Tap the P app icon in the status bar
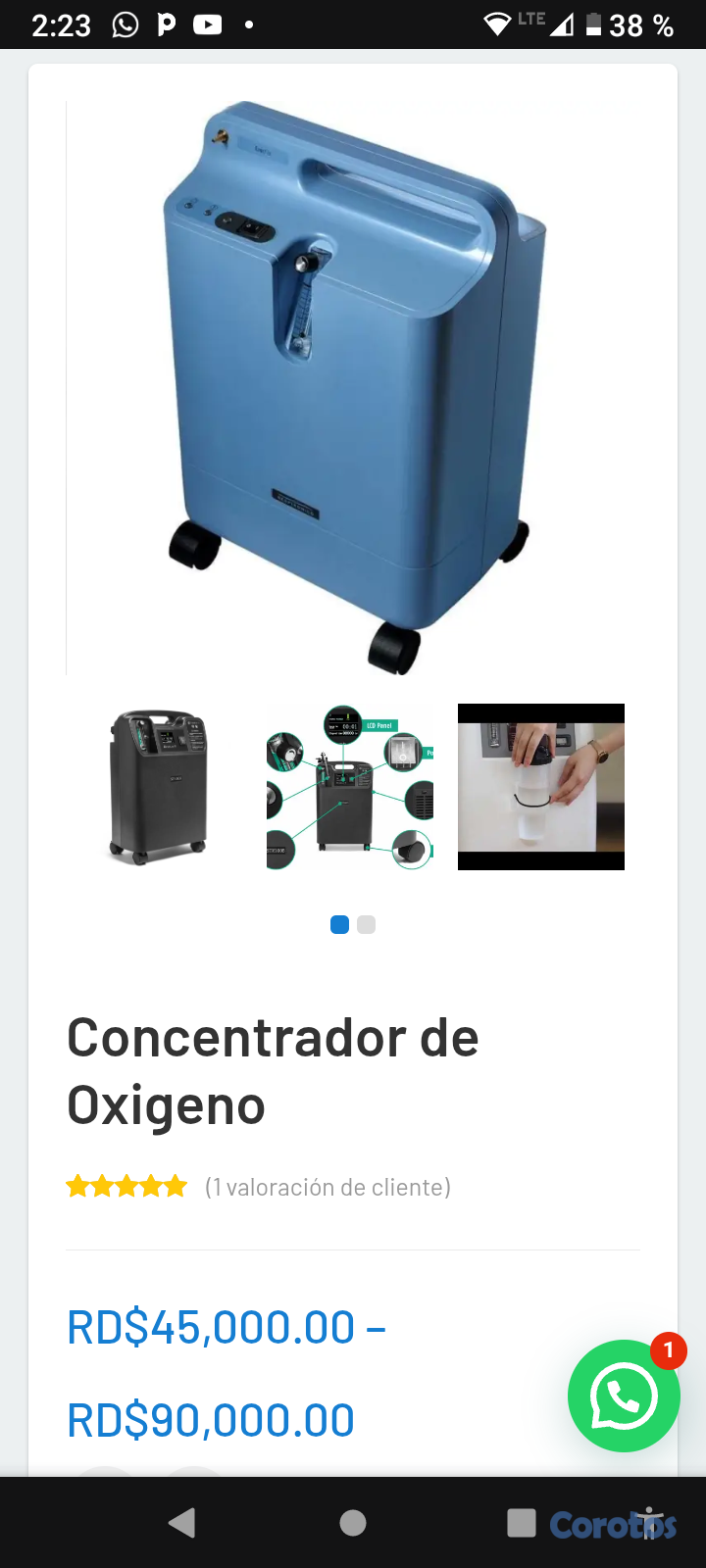Image resolution: width=706 pixels, height=1568 pixels. point(166,24)
